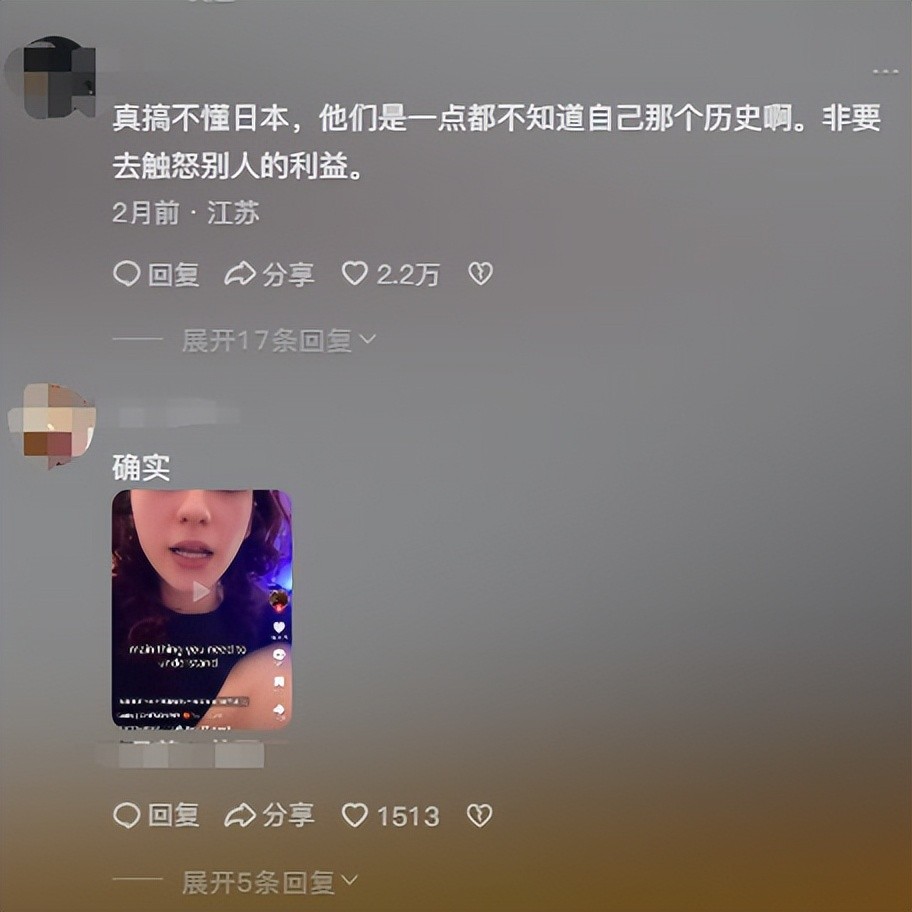Open the overflow menu on the first comment
The image size is (912, 912).
[x=885, y=71]
